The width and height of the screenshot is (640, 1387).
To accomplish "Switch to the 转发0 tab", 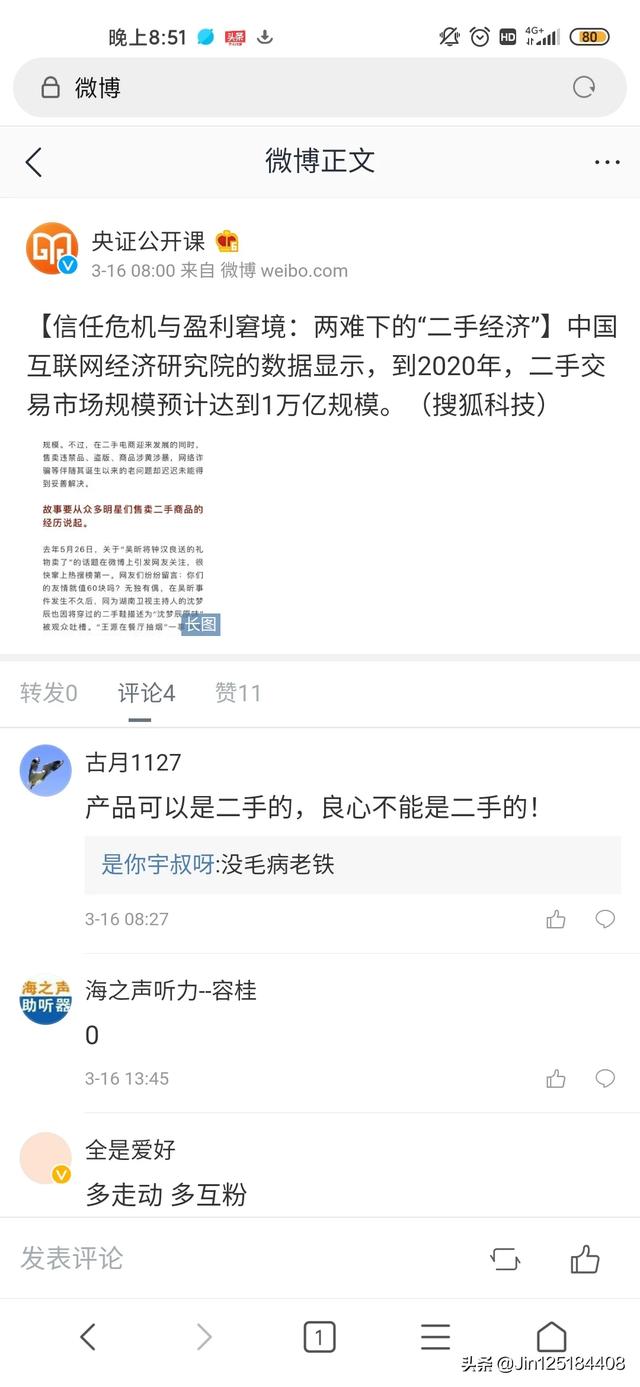I will [x=48, y=693].
